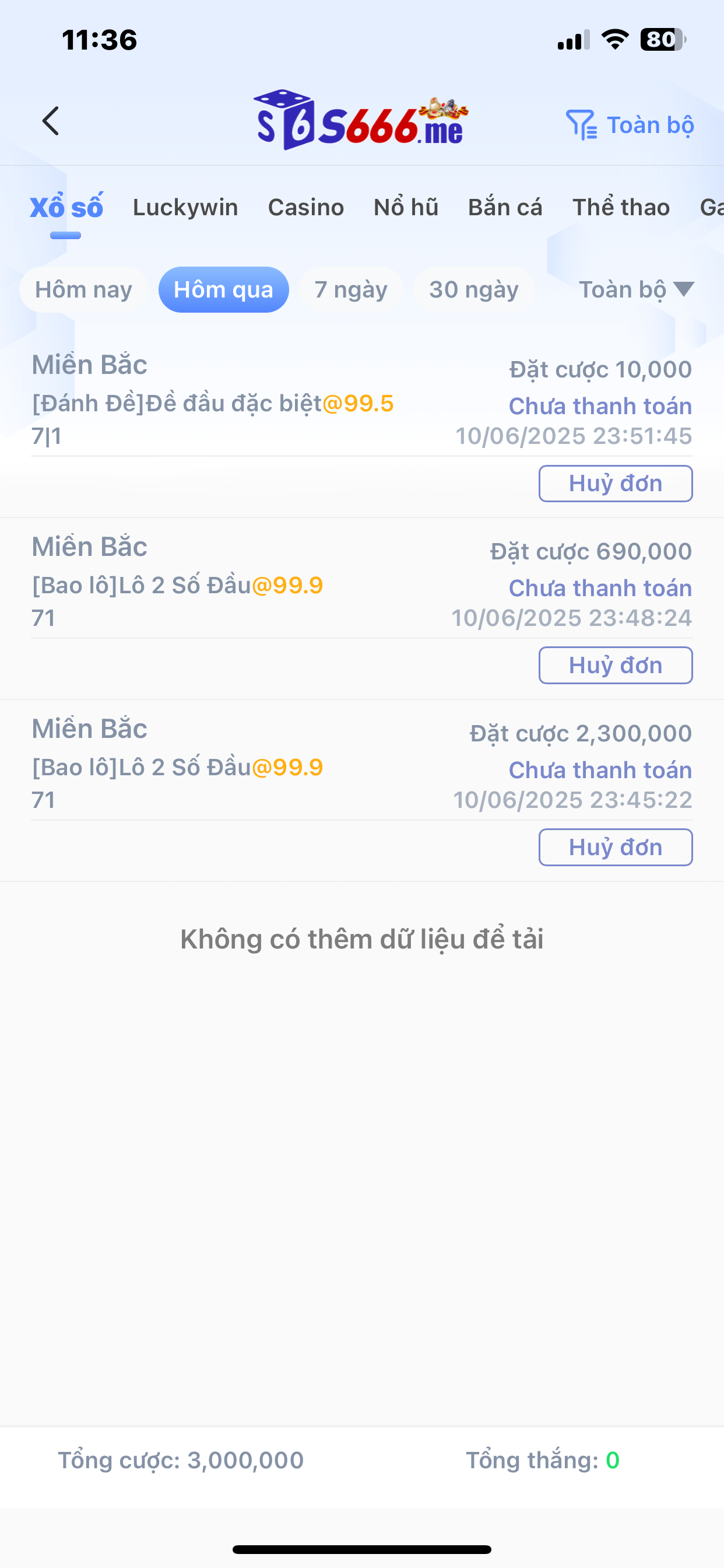Switch to the Thể thao tab
The image size is (724, 1568).
(x=621, y=208)
